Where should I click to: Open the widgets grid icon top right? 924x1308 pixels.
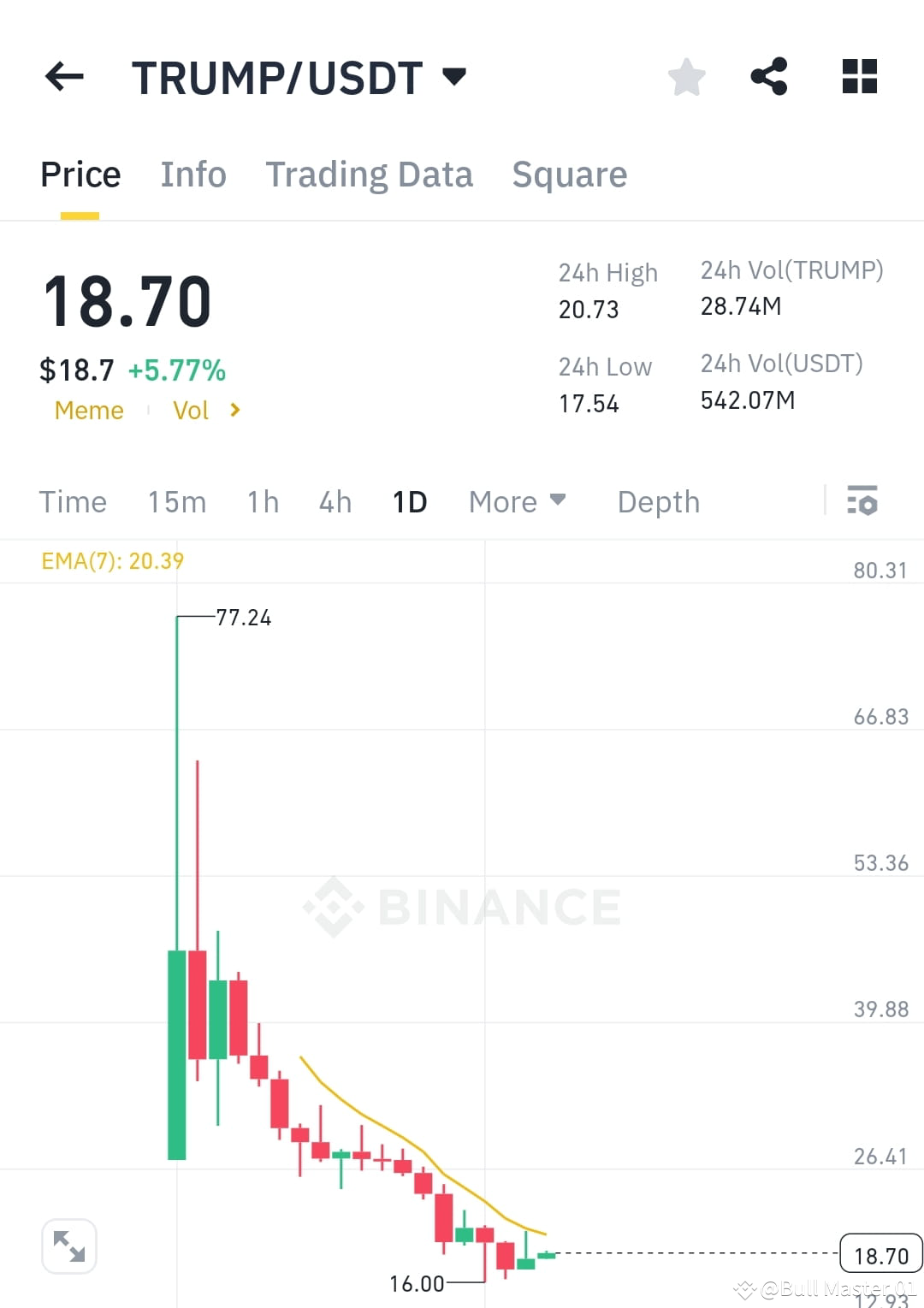click(859, 76)
